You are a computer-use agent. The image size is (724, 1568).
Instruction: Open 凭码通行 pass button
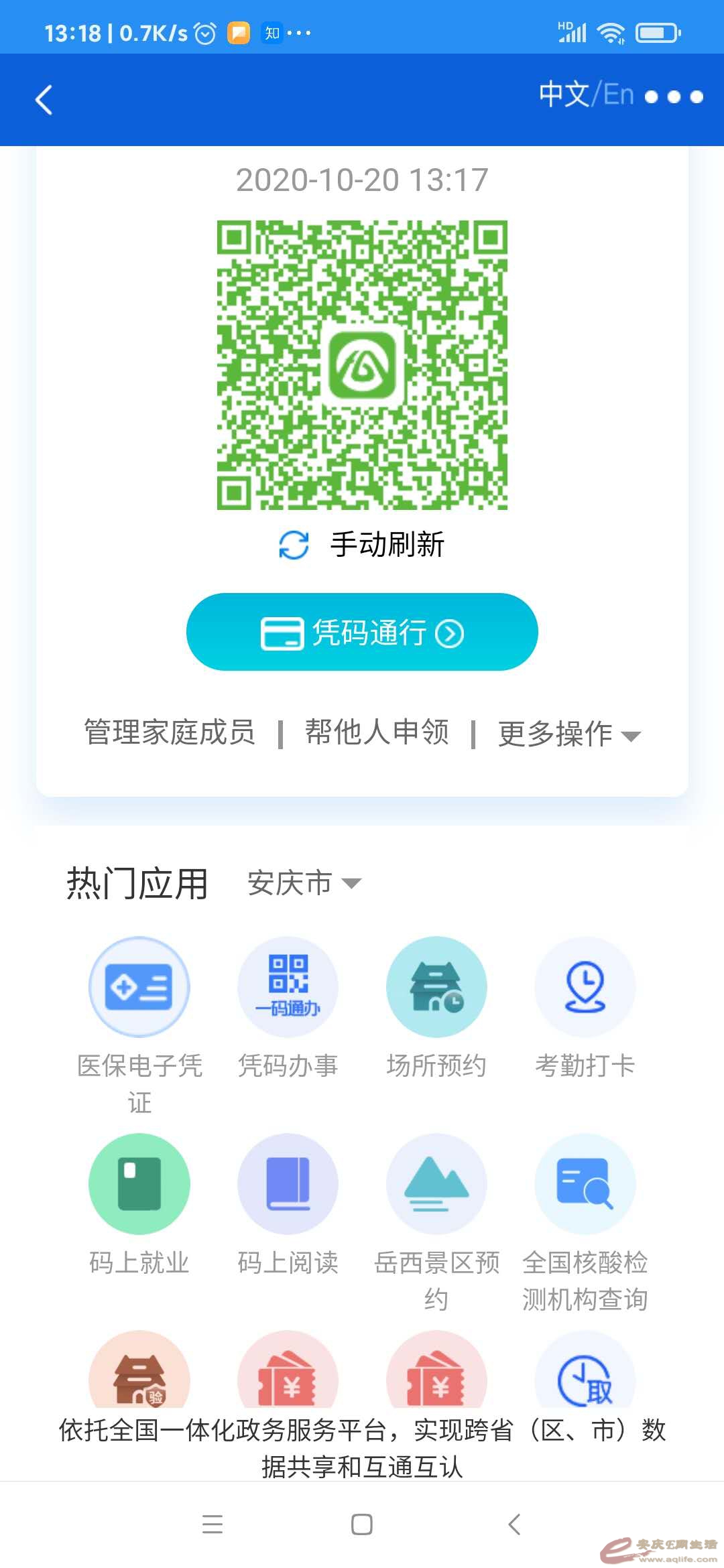362,632
